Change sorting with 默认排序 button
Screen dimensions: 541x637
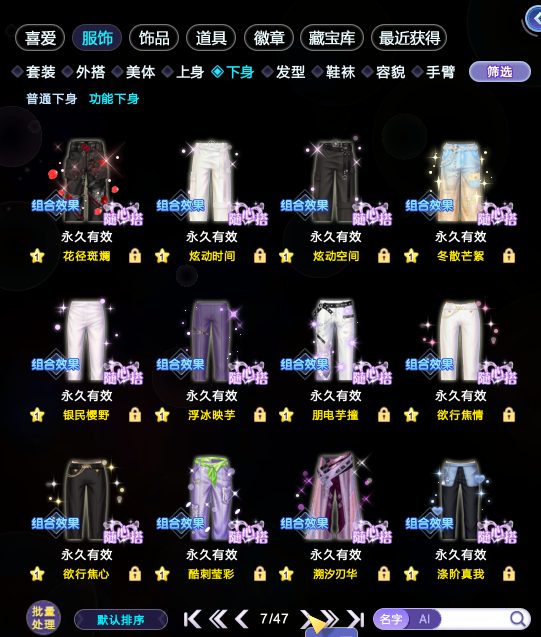pos(121,620)
